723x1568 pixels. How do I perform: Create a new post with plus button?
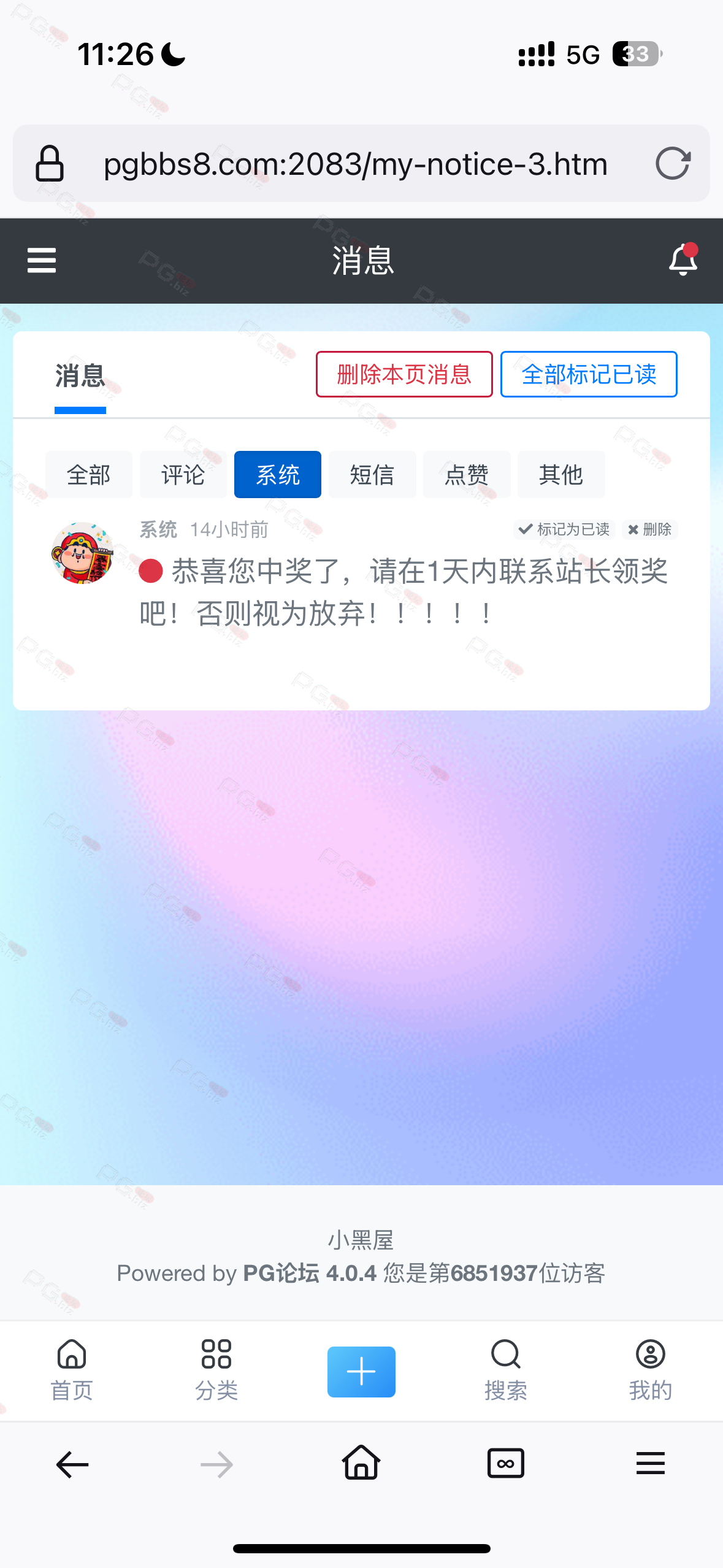(x=361, y=1372)
